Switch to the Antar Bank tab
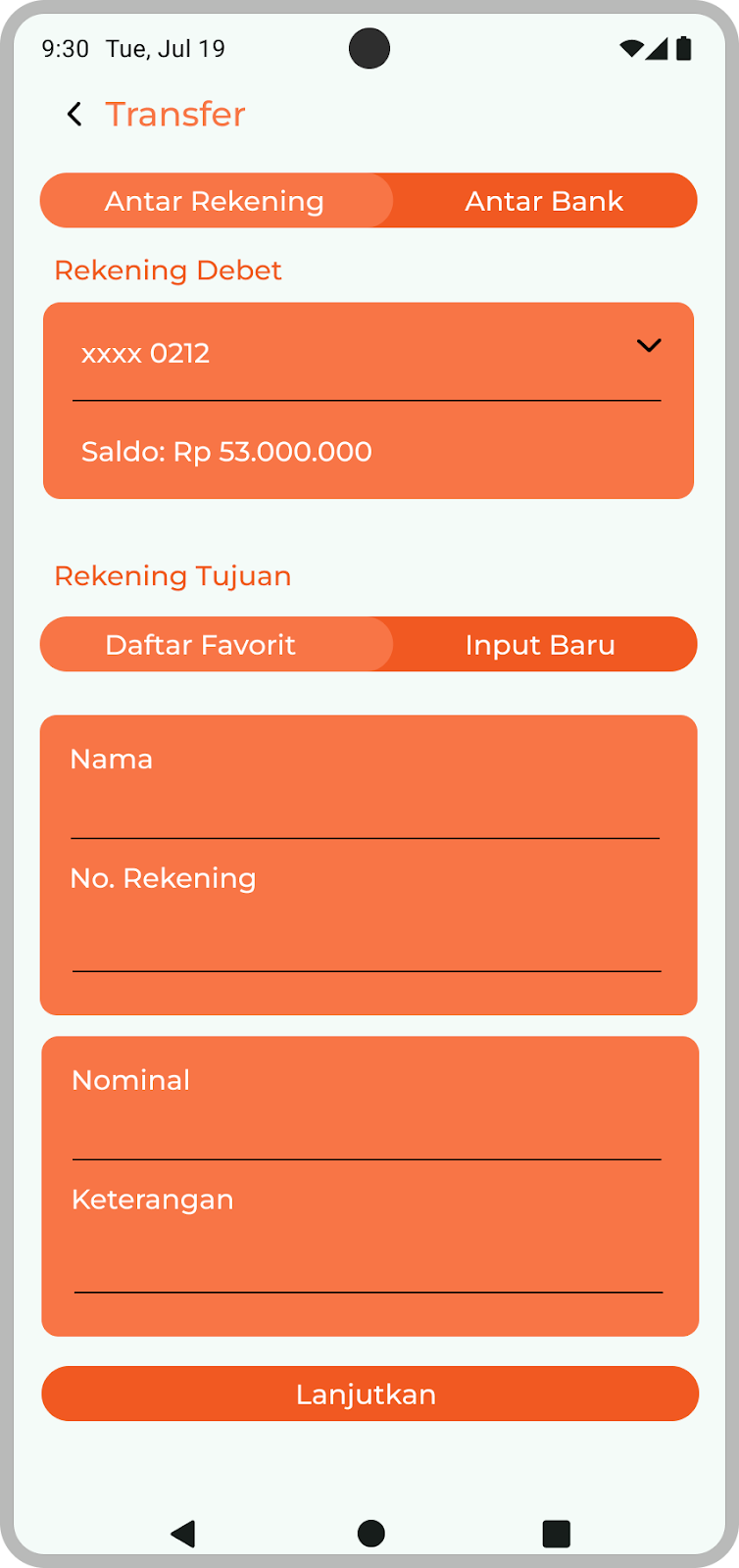This screenshot has width=739, height=1568. (544, 201)
